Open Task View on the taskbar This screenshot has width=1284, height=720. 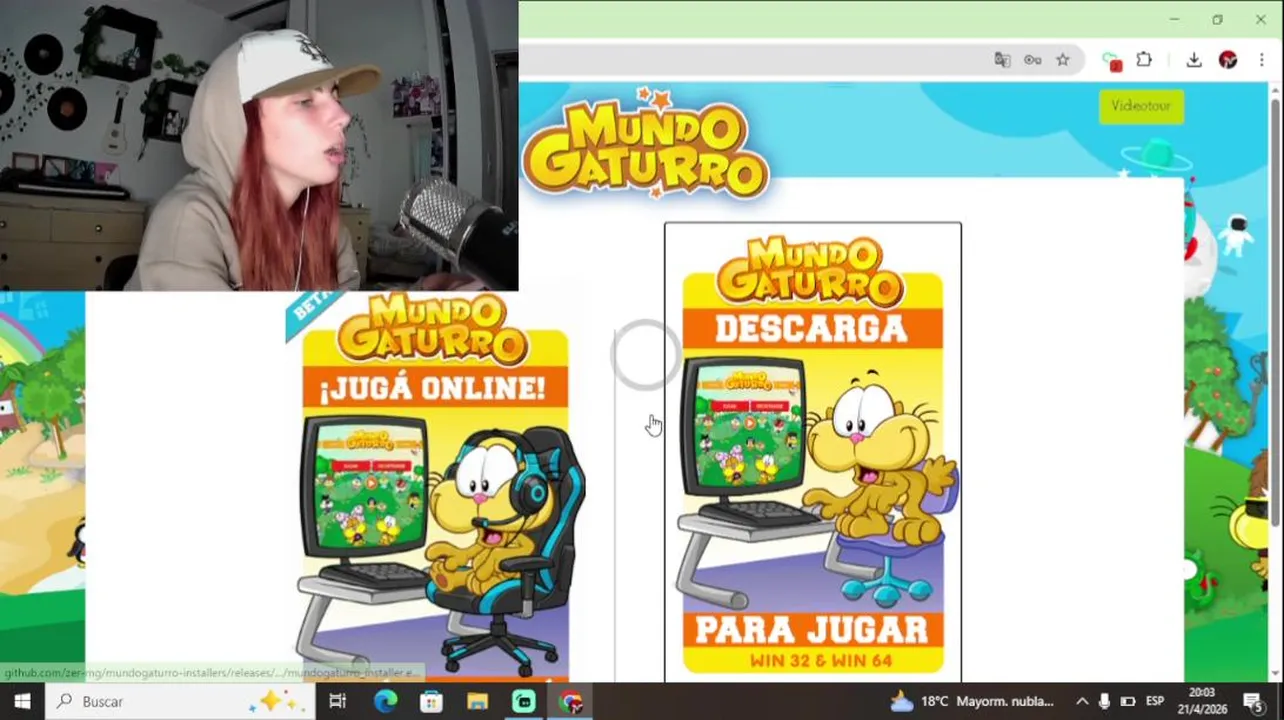click(337, 701)
